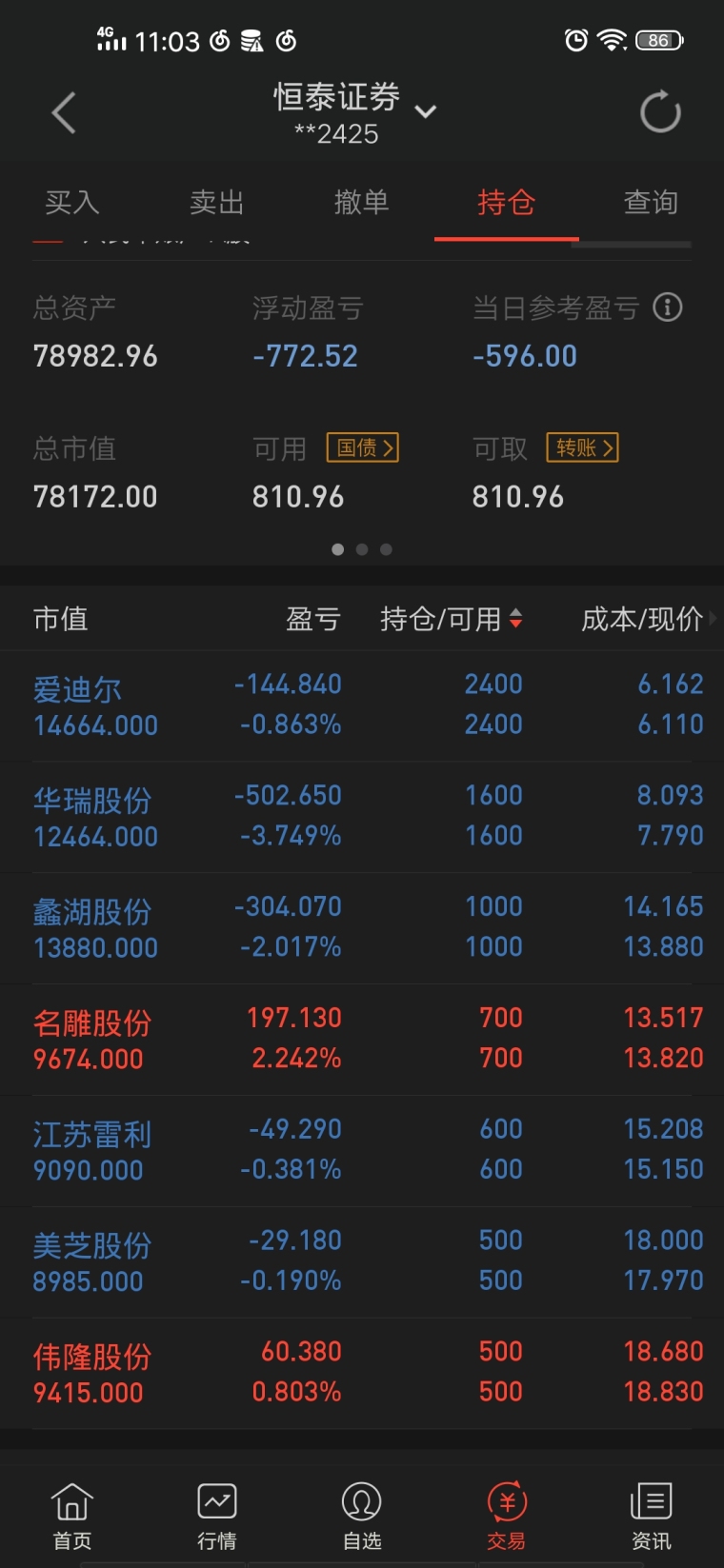Open the 爱迪尔 holding row
The image size is (724, 1568).
tap(362, 705)
